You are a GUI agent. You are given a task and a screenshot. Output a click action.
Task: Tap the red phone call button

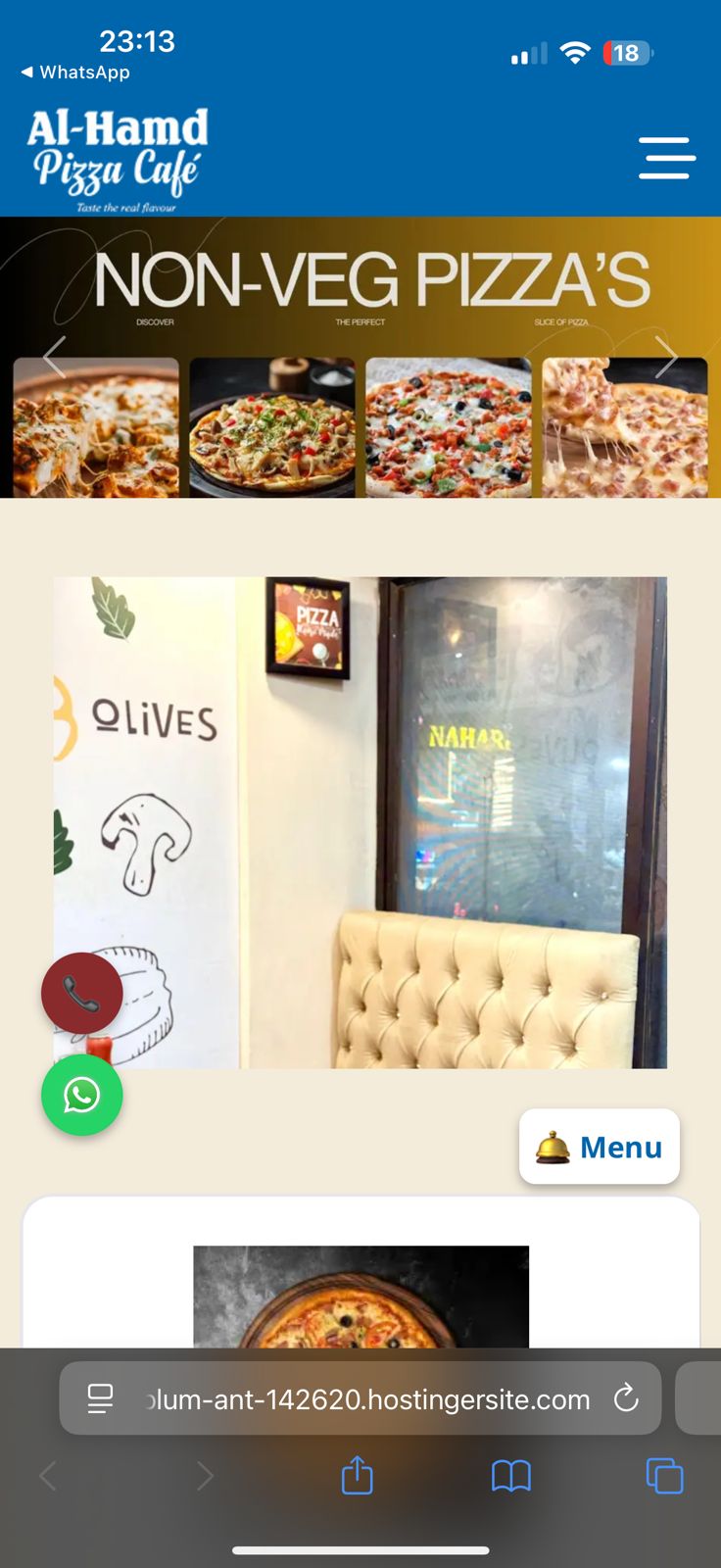82,993
